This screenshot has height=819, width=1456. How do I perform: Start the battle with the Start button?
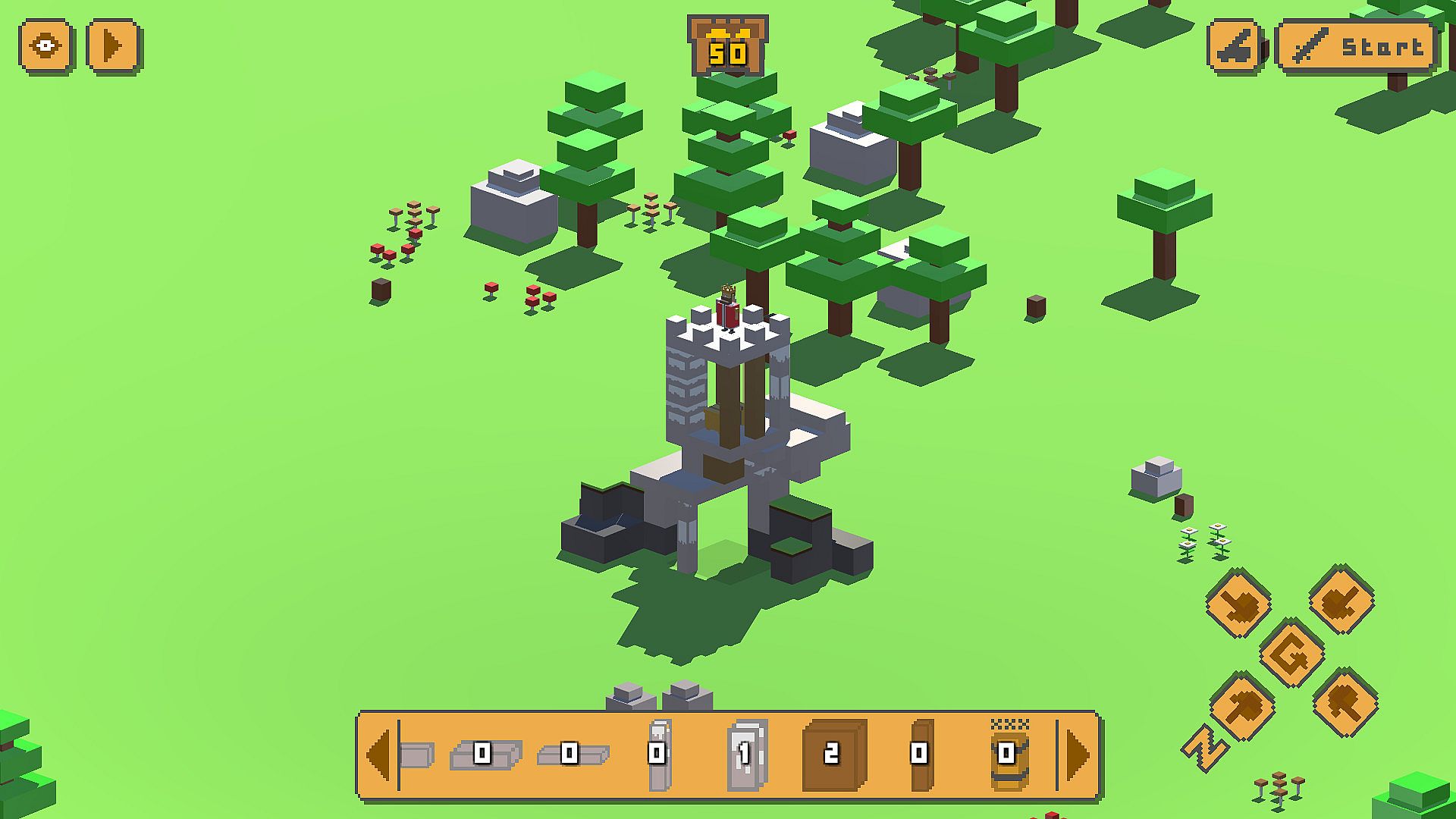tap(1357, 47)
